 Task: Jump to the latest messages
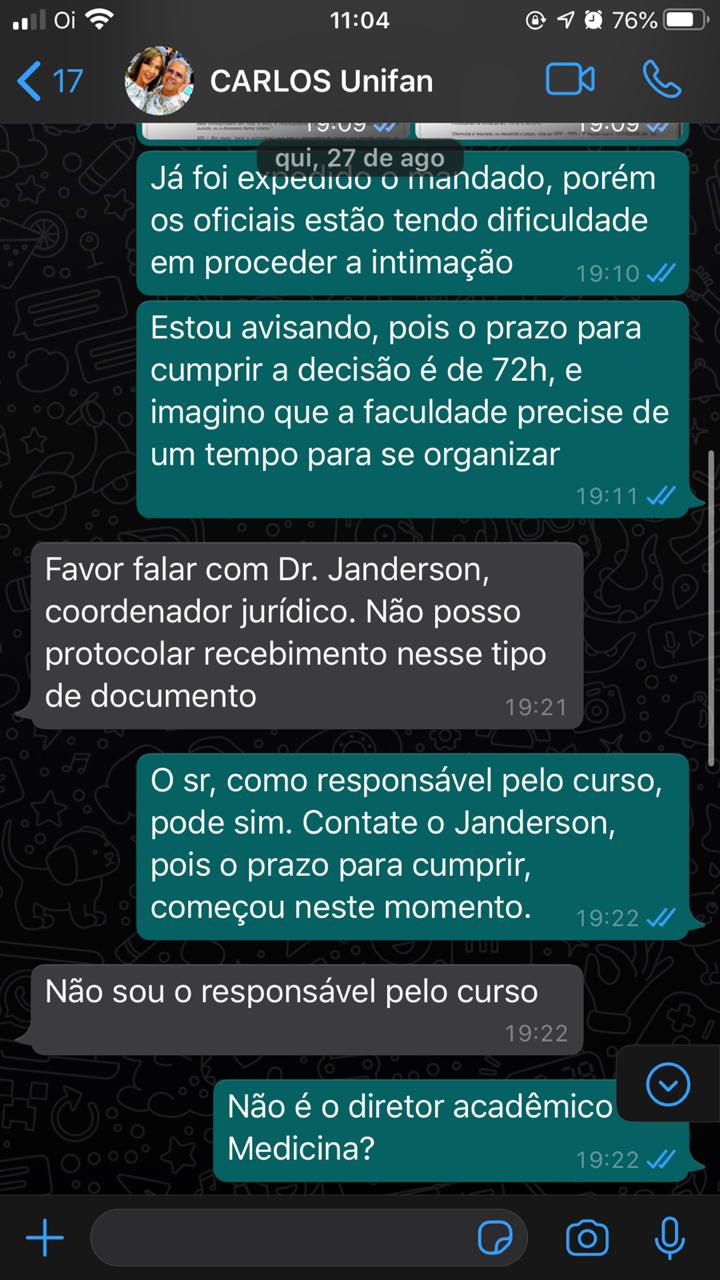point(667,1085)
